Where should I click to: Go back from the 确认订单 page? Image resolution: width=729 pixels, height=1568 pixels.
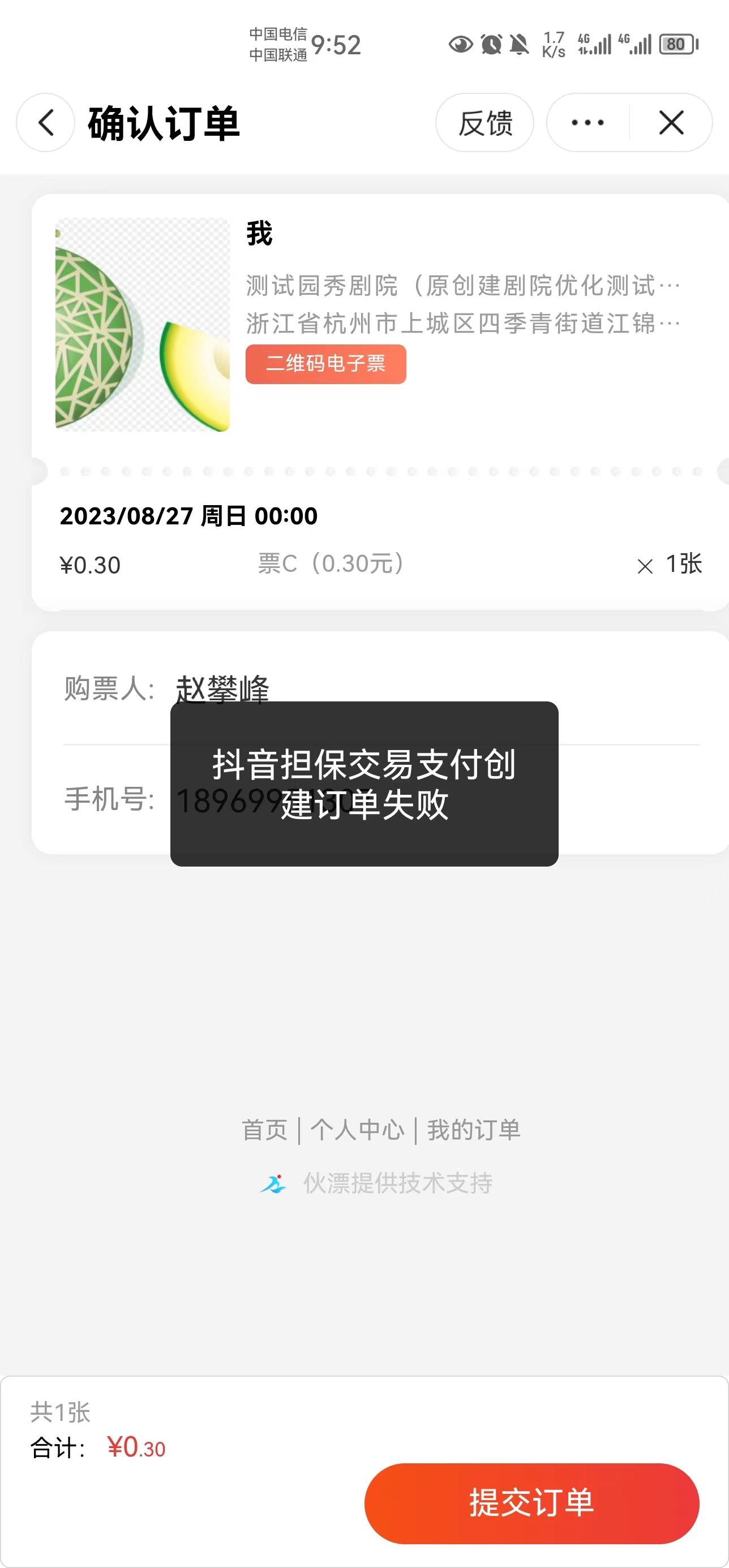[x=46, y=122]
